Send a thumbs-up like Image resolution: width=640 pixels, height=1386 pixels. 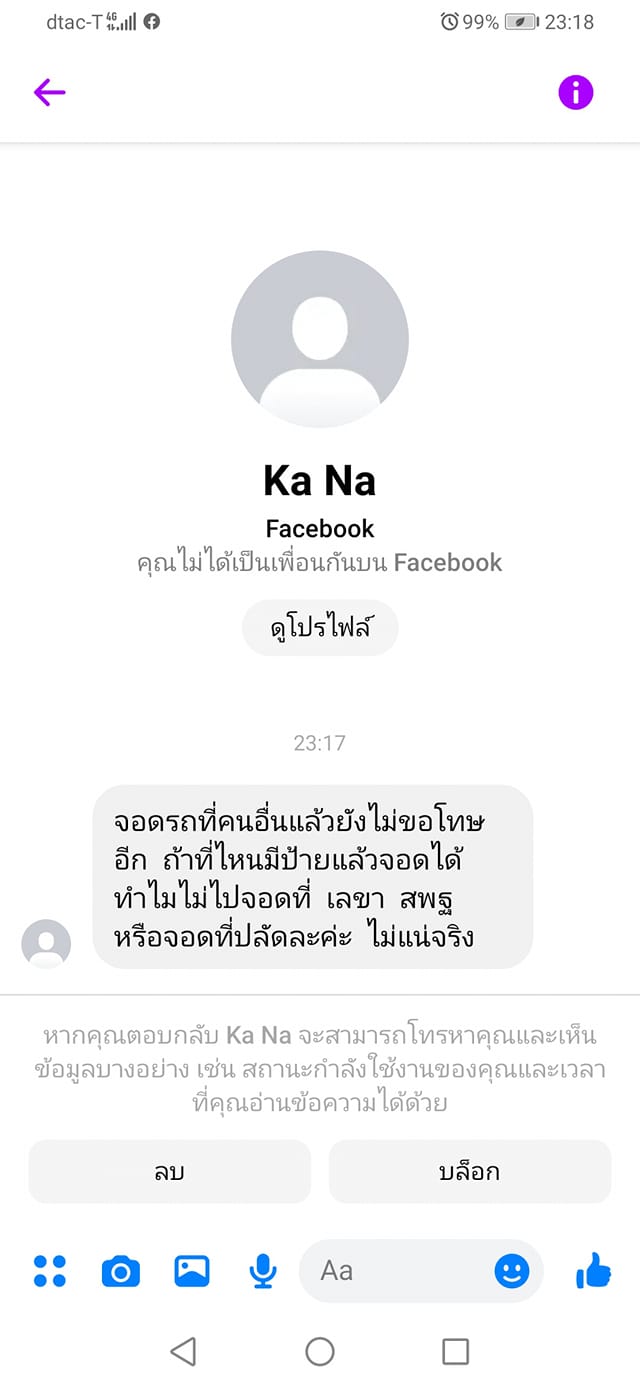(x=593, y=1271)
